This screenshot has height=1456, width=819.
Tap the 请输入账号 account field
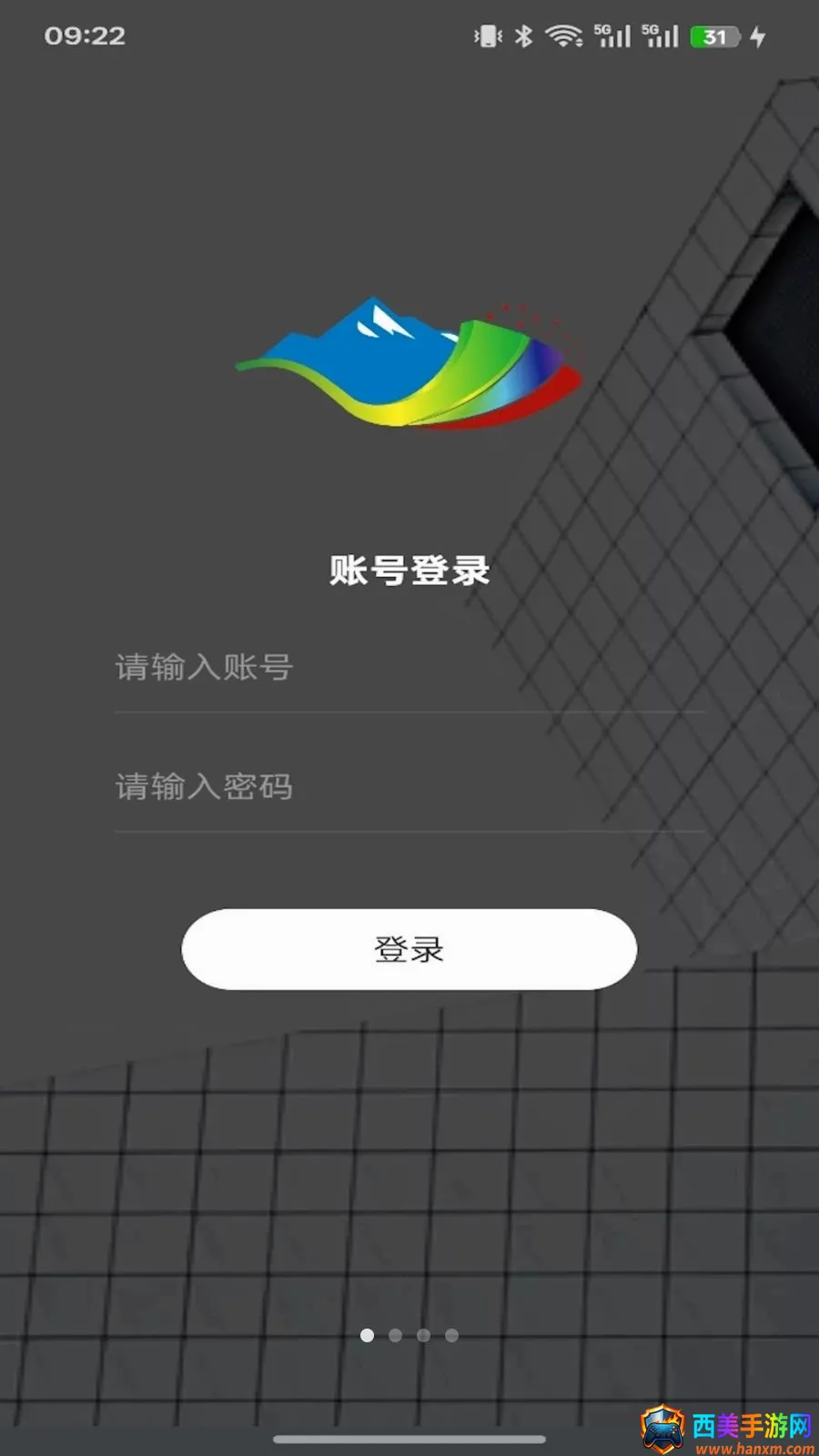(x=409, y=668)
